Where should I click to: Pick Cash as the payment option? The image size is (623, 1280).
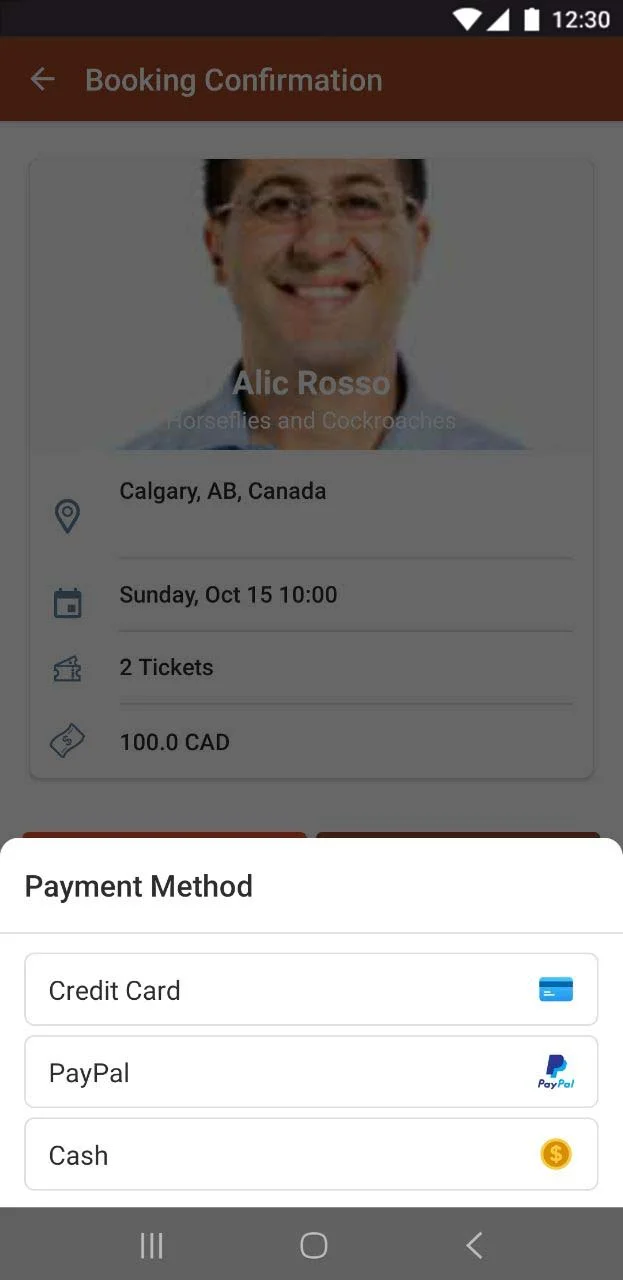[x=311, y=1154]
